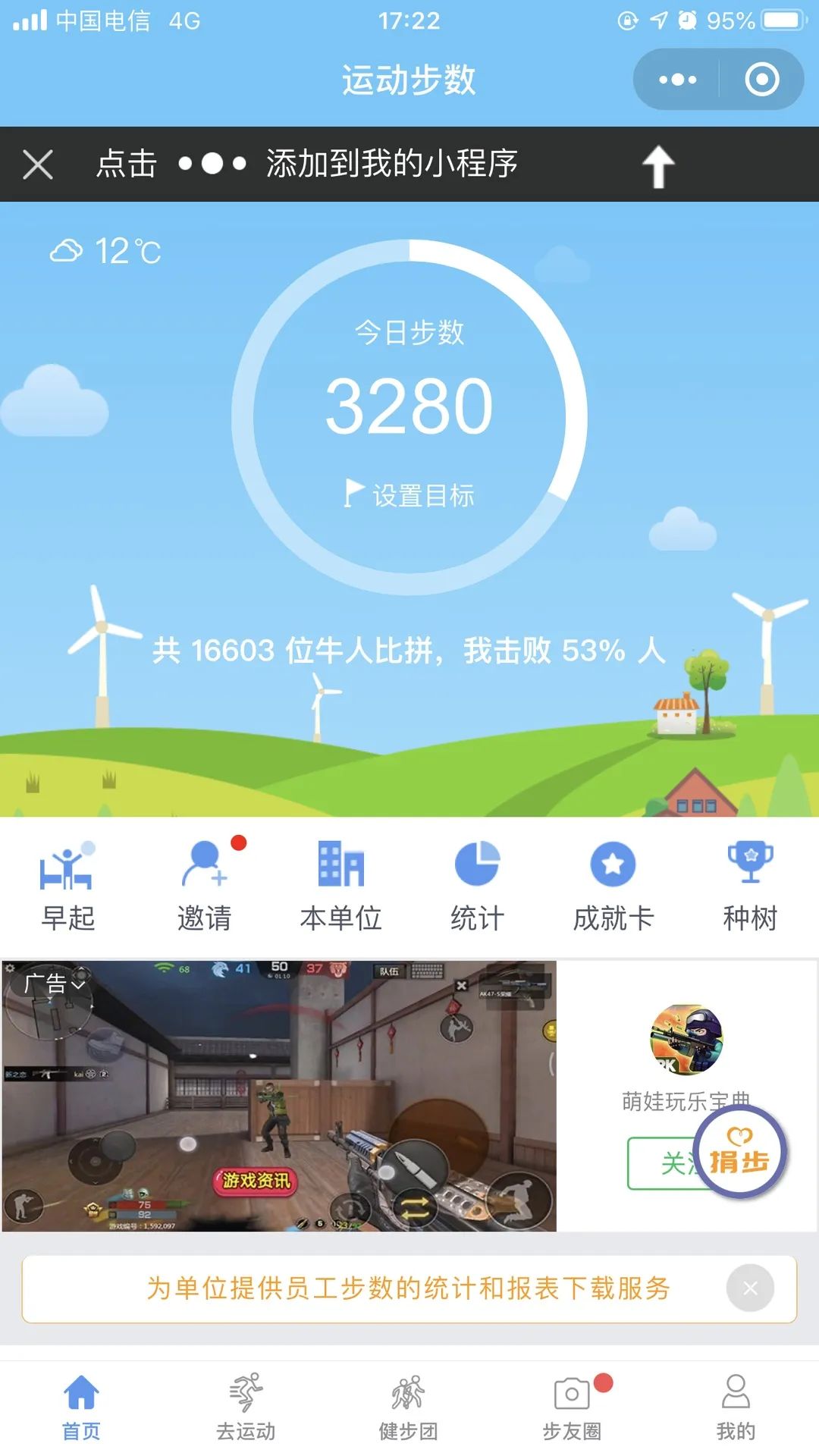Switch to the 去运动 tab

click(246, 1407)
